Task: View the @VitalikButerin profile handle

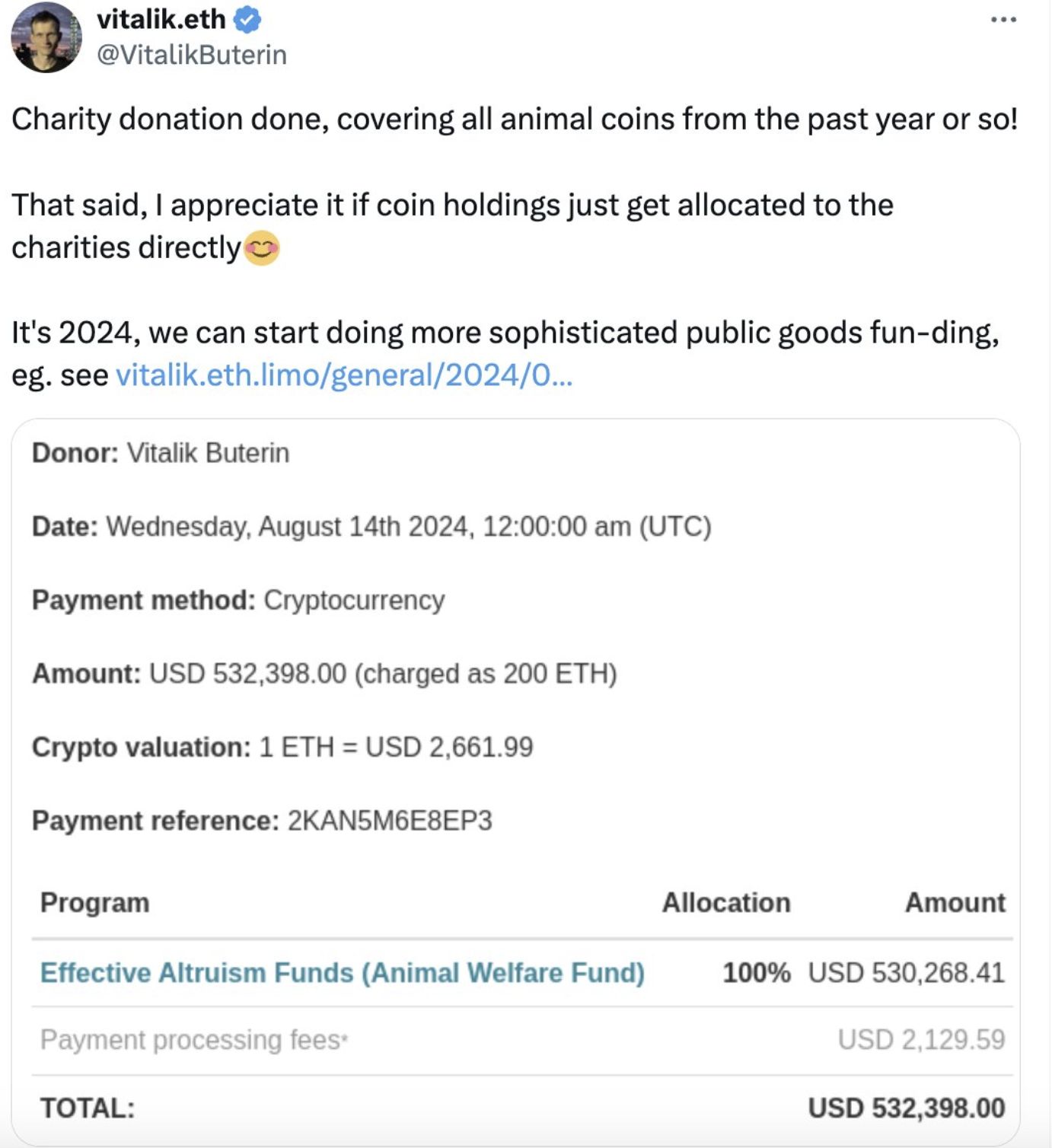Action: pos(192,55)
